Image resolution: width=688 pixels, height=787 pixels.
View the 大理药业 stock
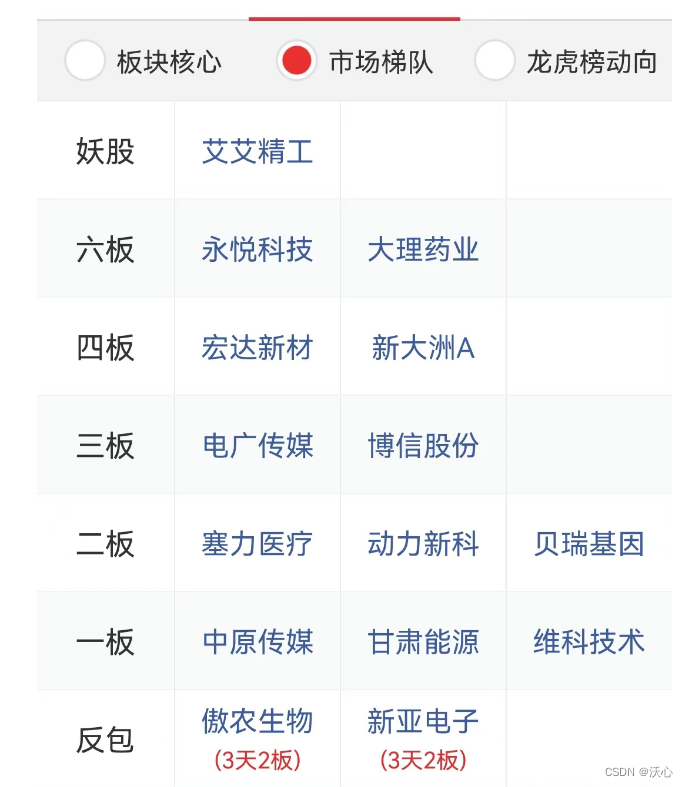point(423,249)
